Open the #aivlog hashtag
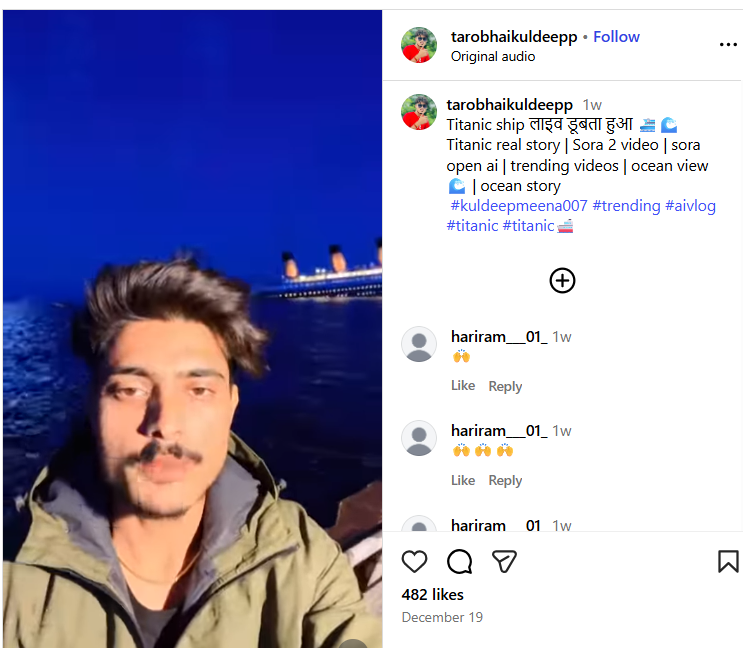This screenshot has height=648, width=743. [x=690, y=205]
